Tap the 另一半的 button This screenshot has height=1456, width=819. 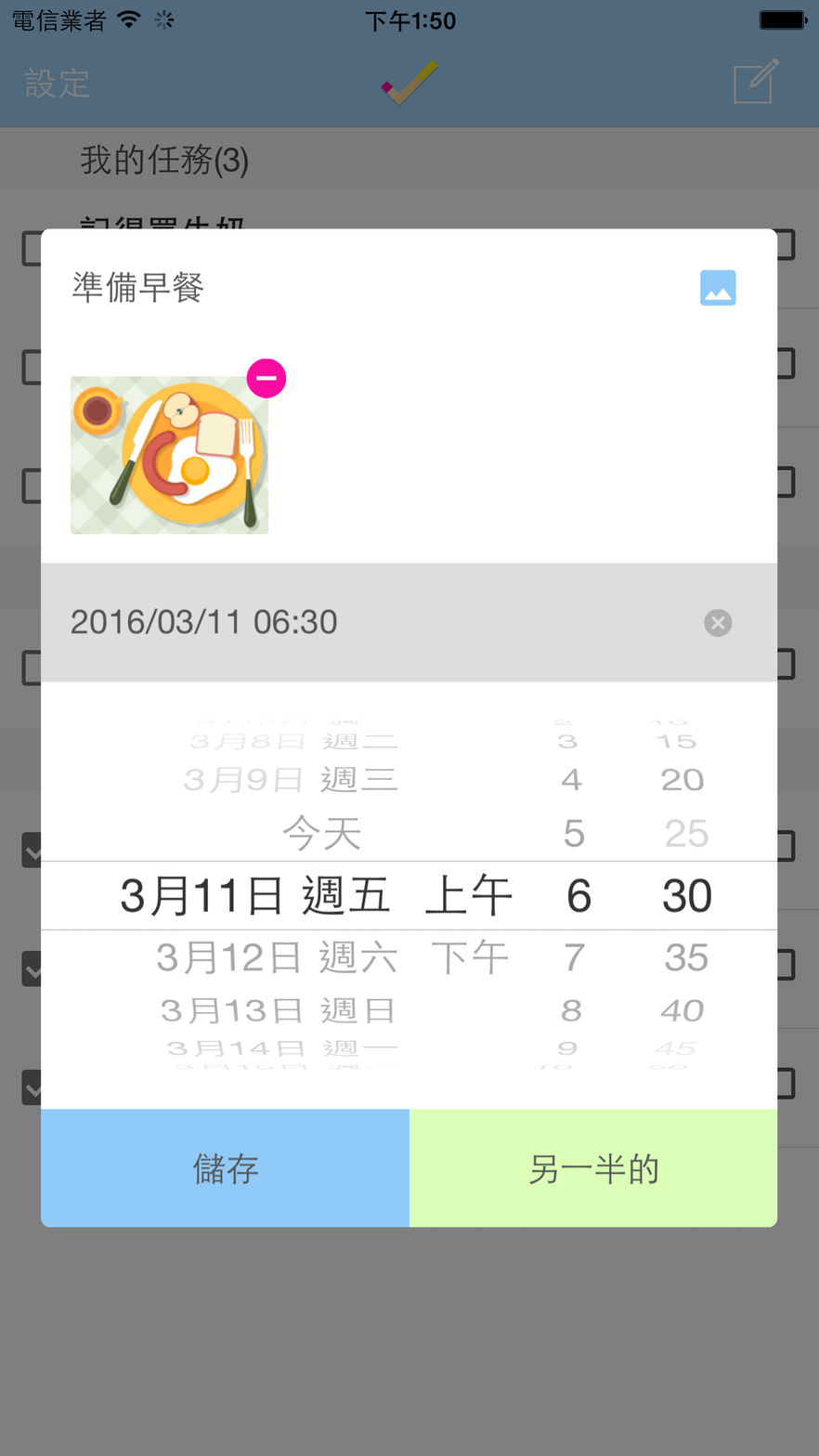593,1168
